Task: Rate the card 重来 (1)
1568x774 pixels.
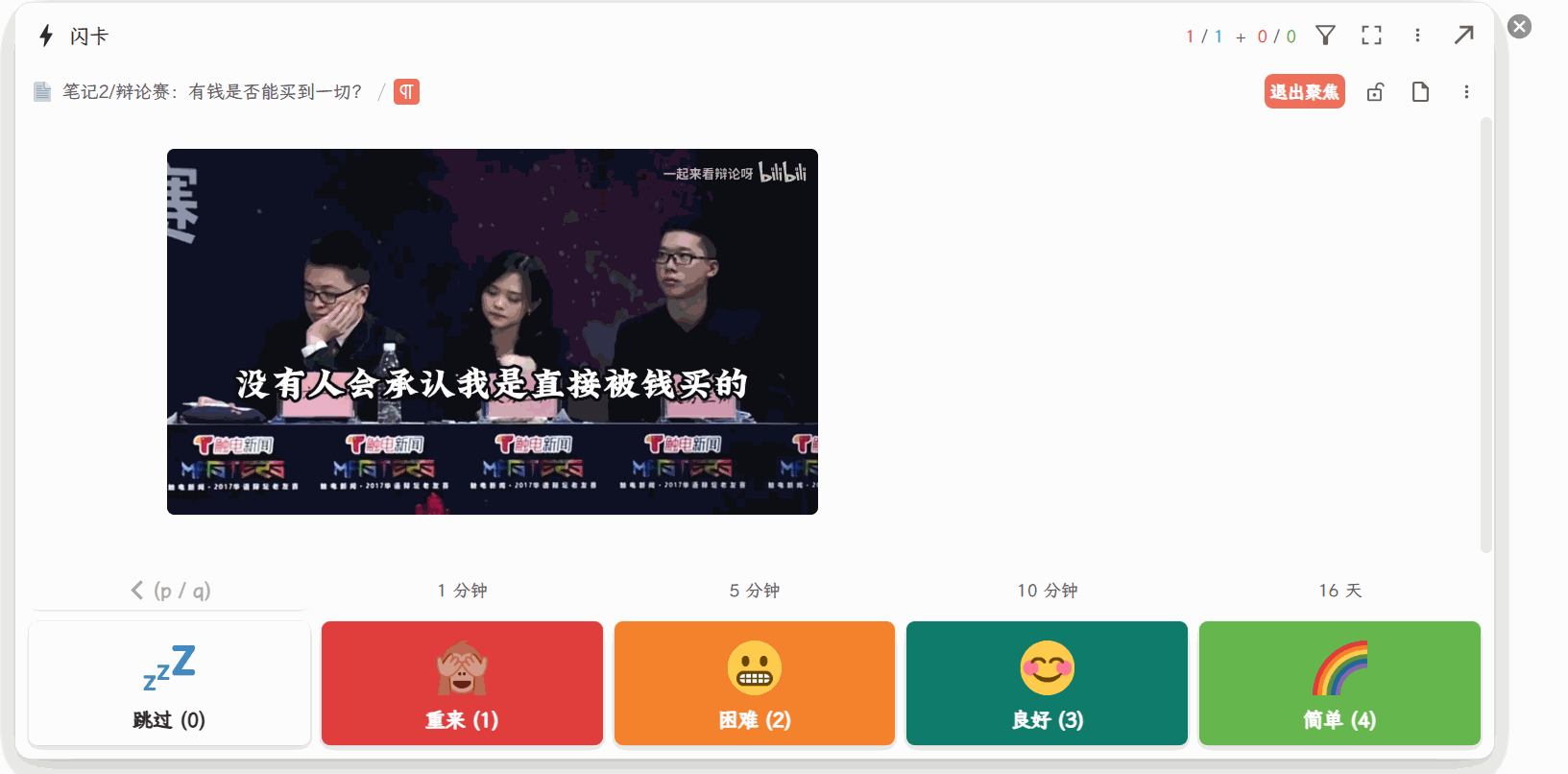Action: tap(462, 684)
